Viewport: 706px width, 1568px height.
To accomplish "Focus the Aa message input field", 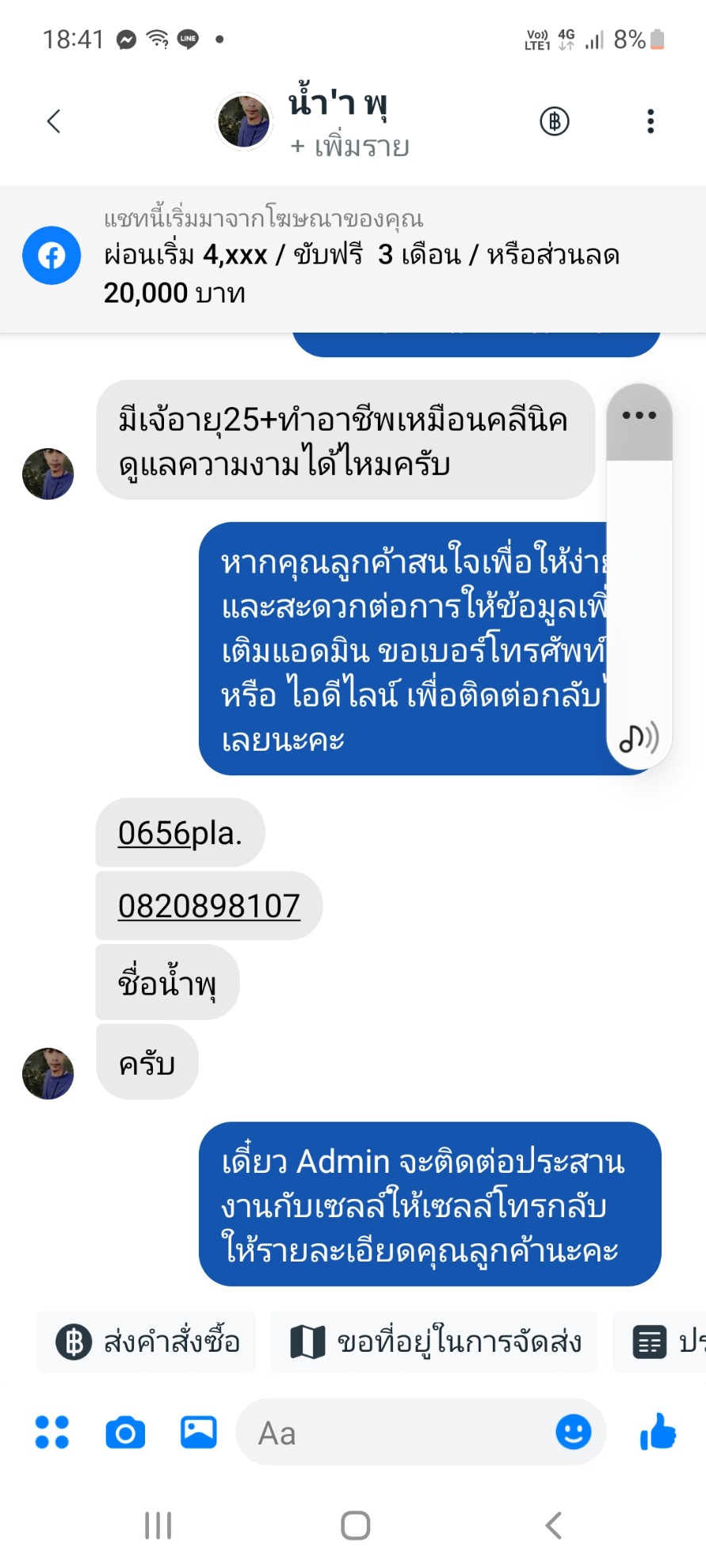I will click(396, 1432).
